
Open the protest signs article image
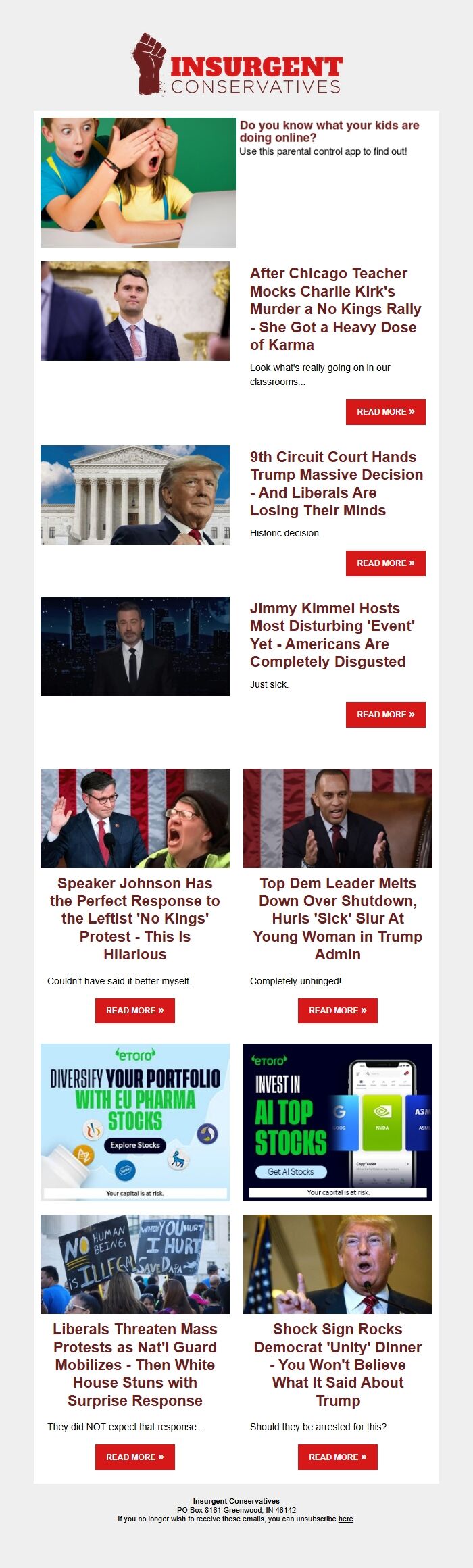(x=134, y=1264)
